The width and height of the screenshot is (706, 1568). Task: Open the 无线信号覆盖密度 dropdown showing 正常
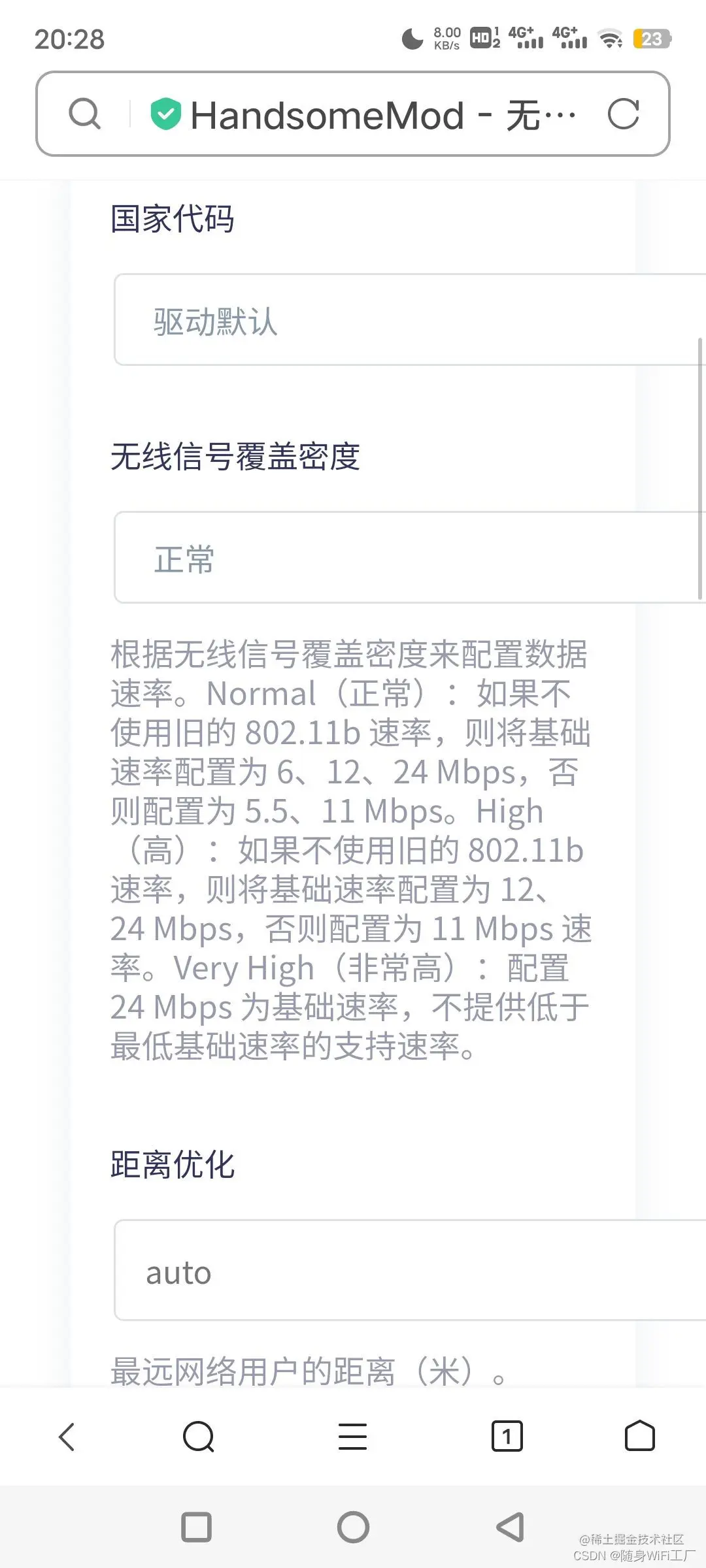409,557
